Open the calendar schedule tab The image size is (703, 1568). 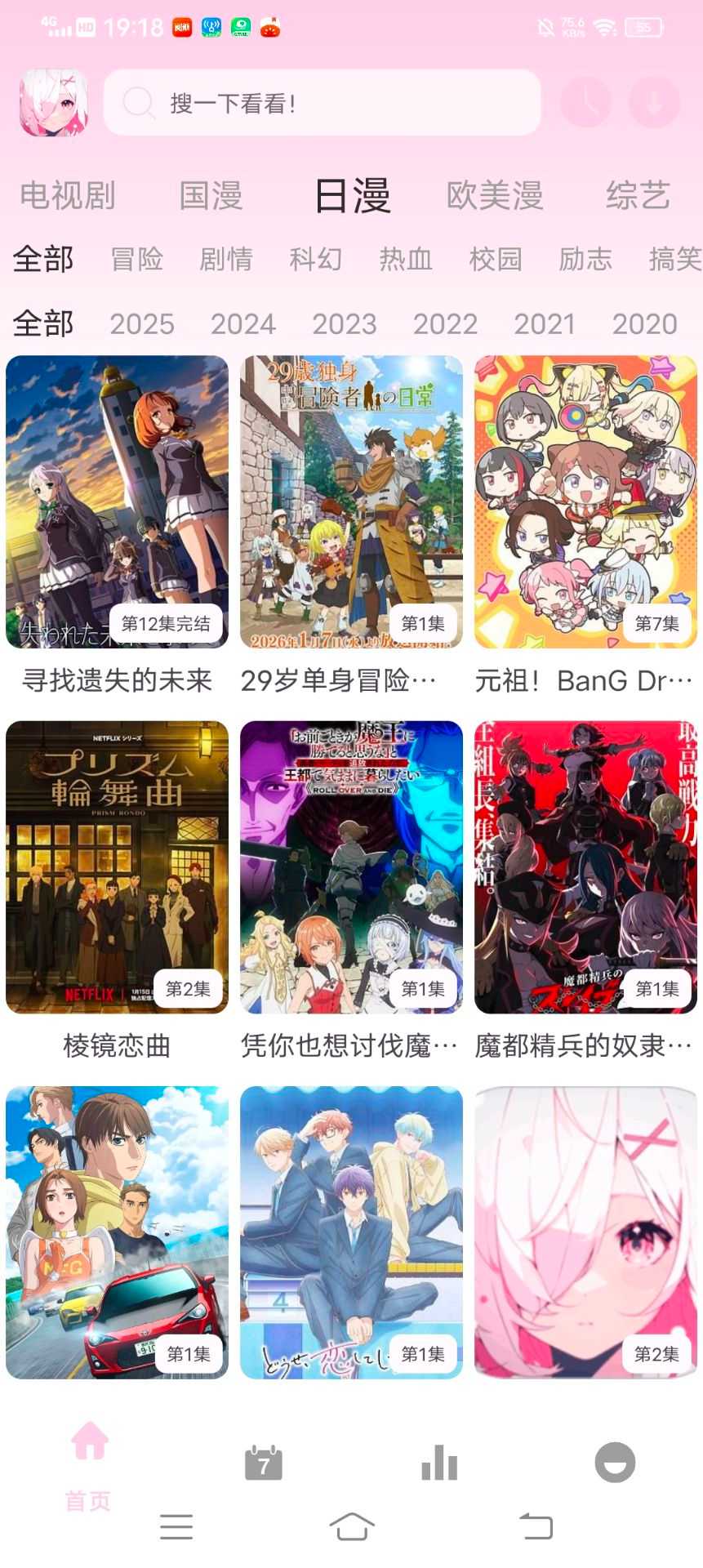[x=264, y=1463]
